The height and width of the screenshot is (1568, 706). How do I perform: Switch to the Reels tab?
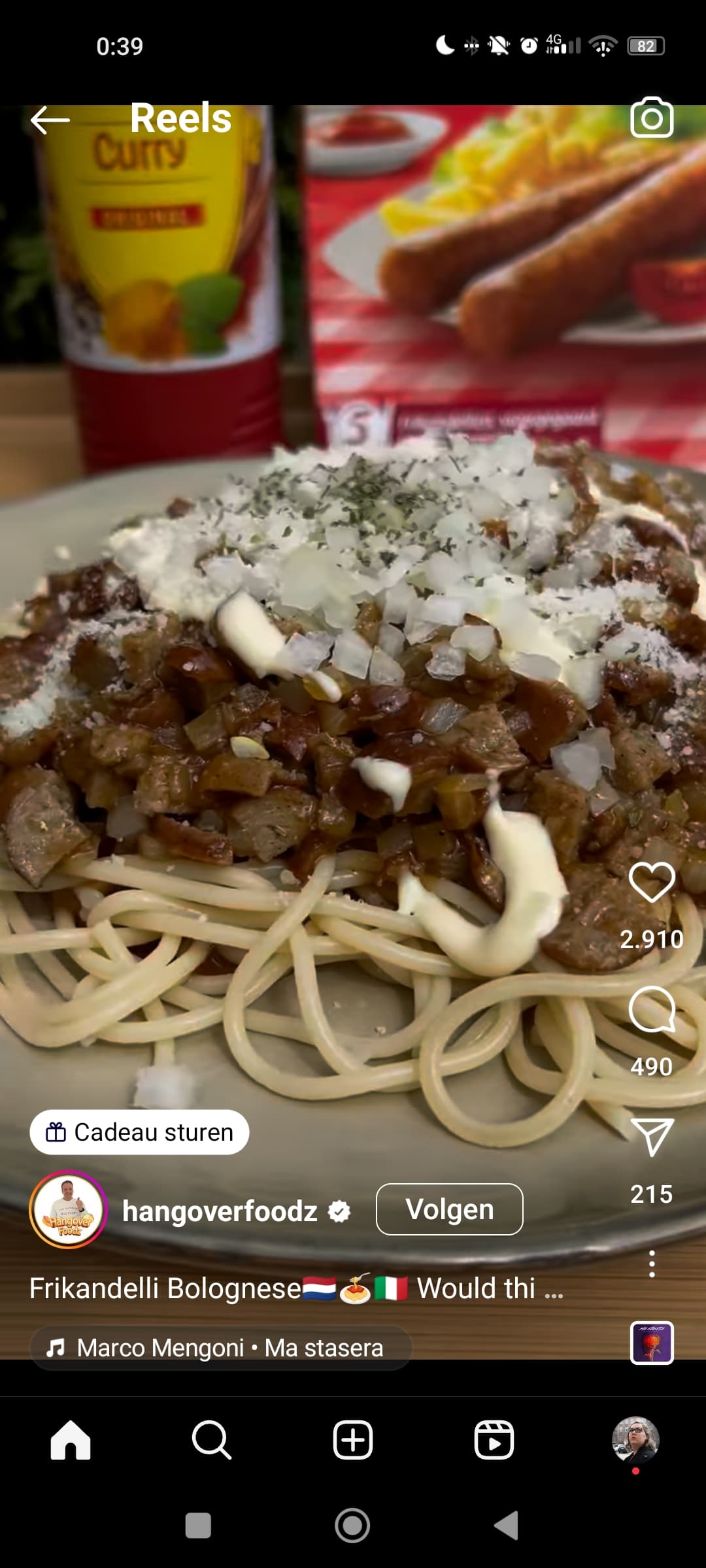pyautogui.click(x=494, y=1440)
